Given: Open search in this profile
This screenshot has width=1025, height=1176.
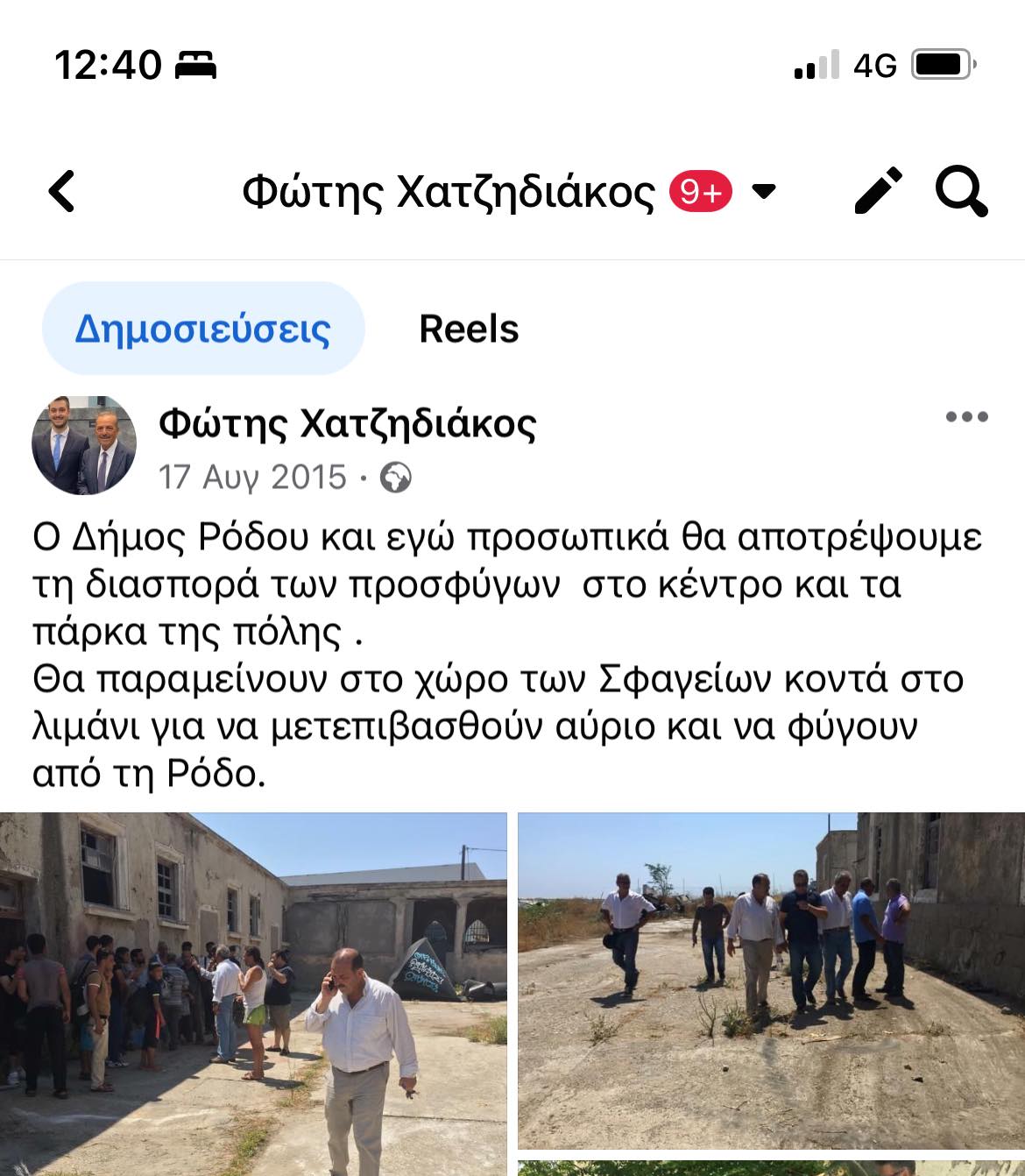Looking at the screenshot, I should 961,191.
